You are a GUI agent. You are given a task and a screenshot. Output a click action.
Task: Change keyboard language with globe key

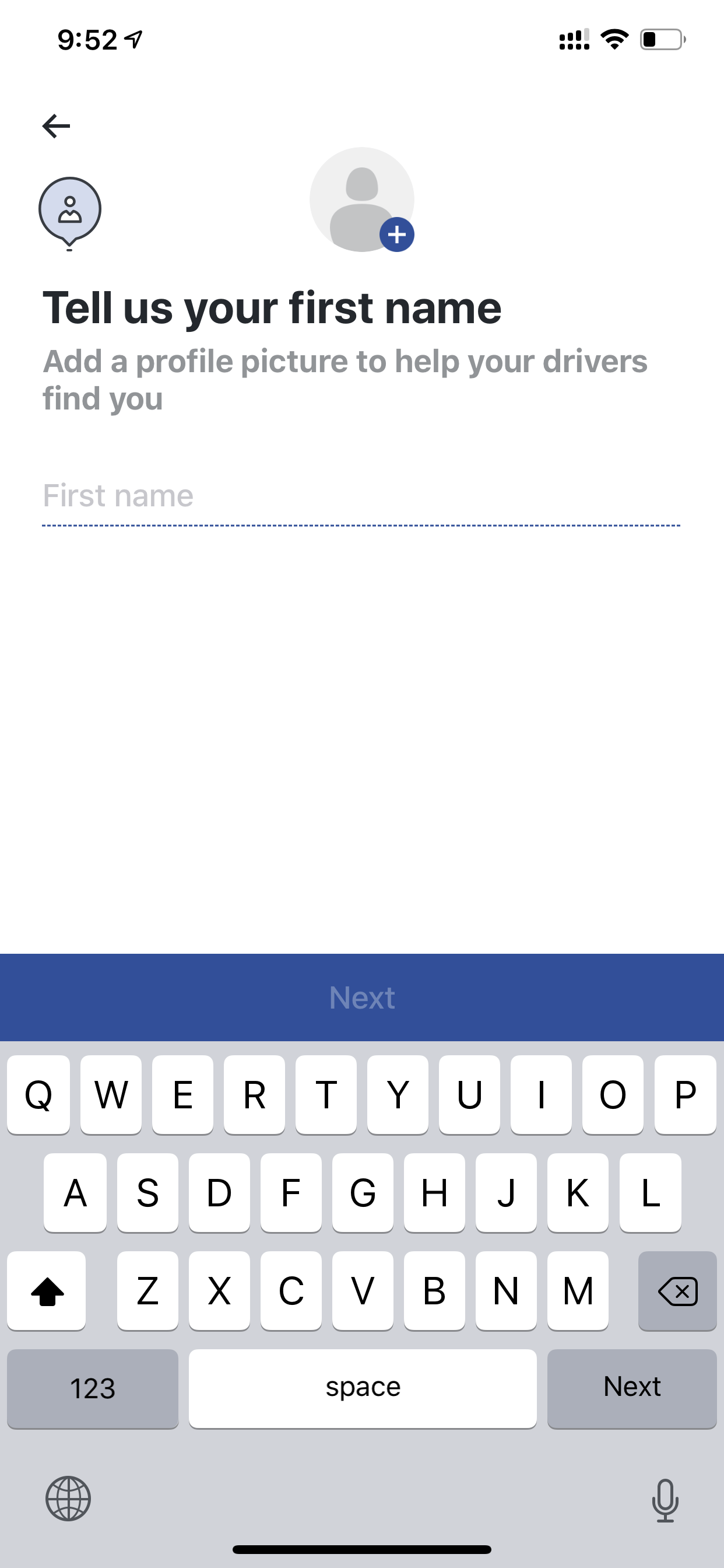coord(68,1499)
